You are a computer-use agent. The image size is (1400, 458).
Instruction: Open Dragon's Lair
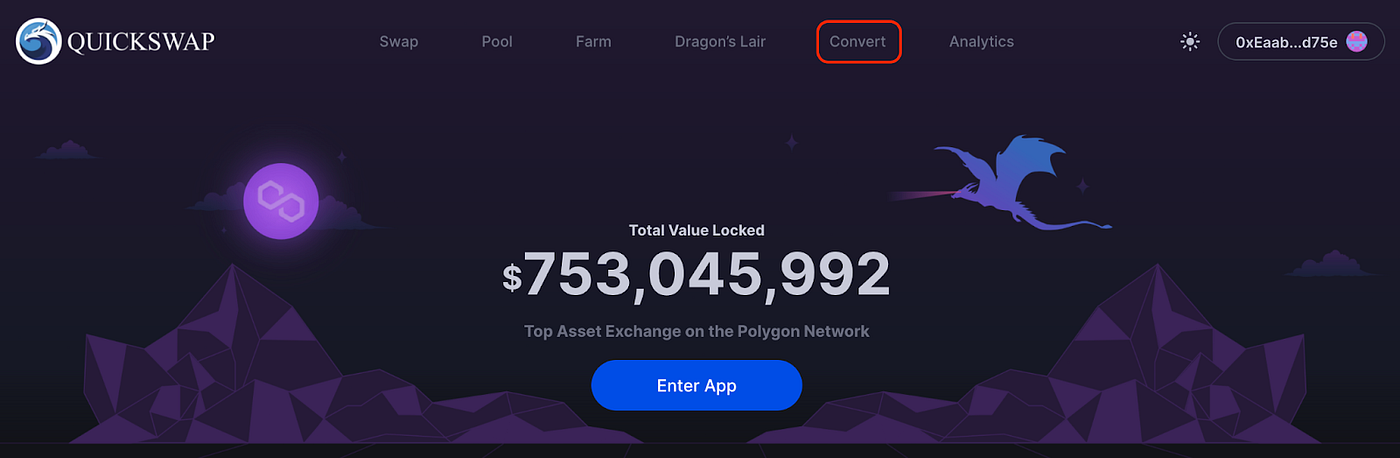click(x=720, y=42)
